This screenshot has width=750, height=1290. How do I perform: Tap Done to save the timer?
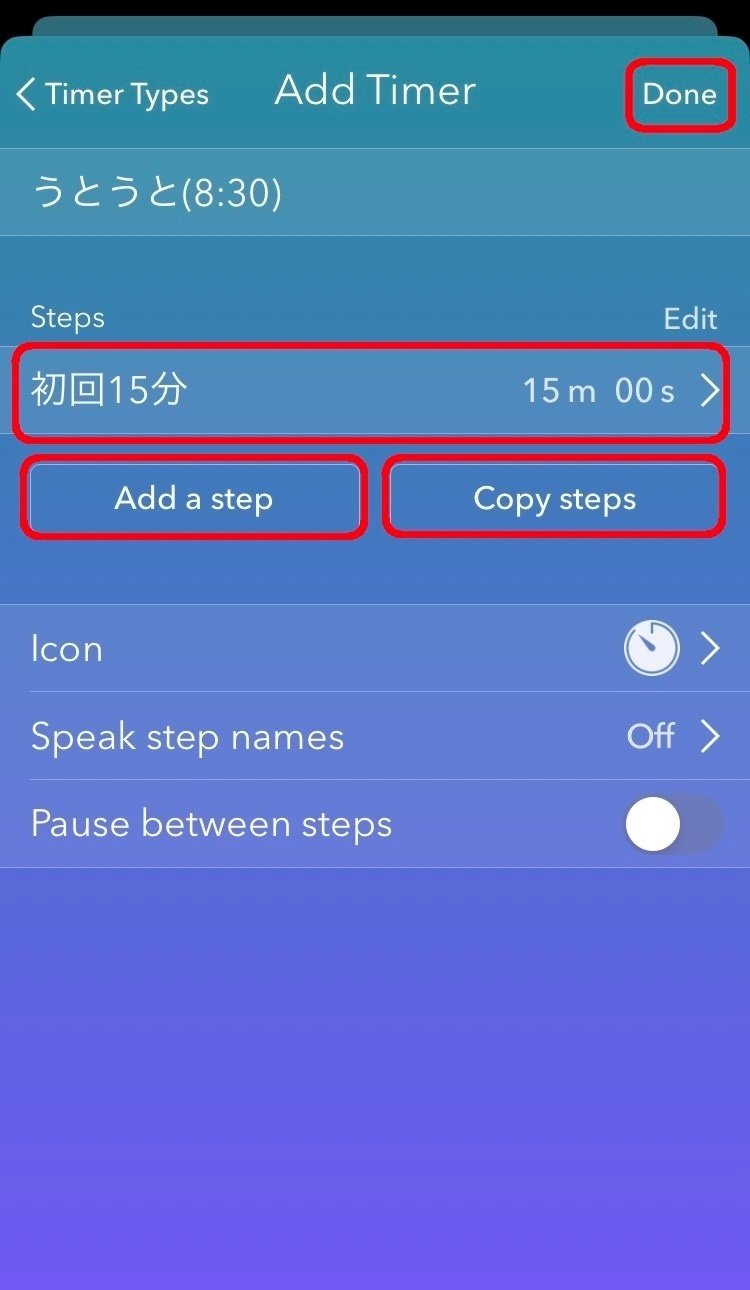[x=679, y=94]
